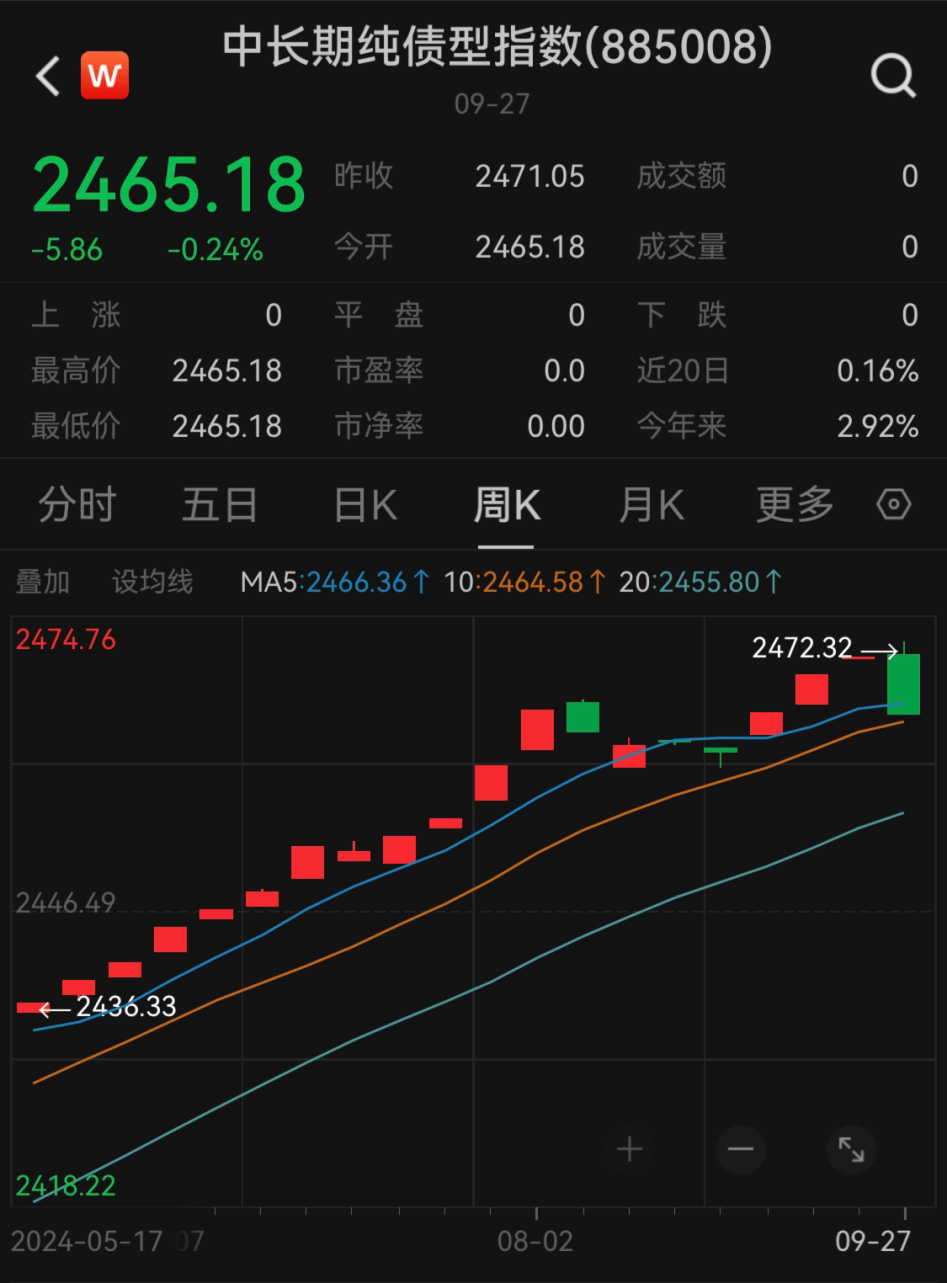Expand more chart types via 更多
The height and width of the screenshot is (1283, 947).
point(793,505)
